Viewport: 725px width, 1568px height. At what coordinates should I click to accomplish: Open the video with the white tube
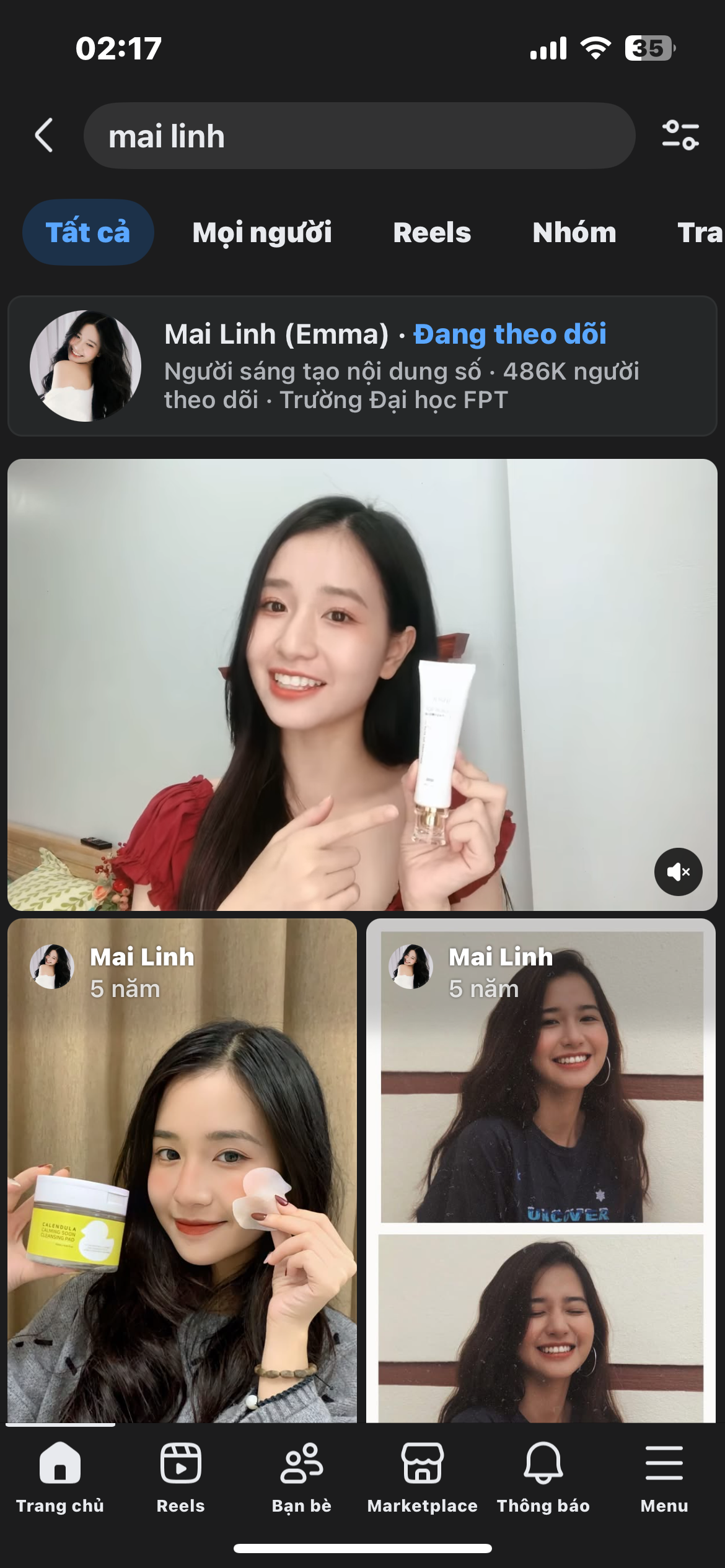362,684
